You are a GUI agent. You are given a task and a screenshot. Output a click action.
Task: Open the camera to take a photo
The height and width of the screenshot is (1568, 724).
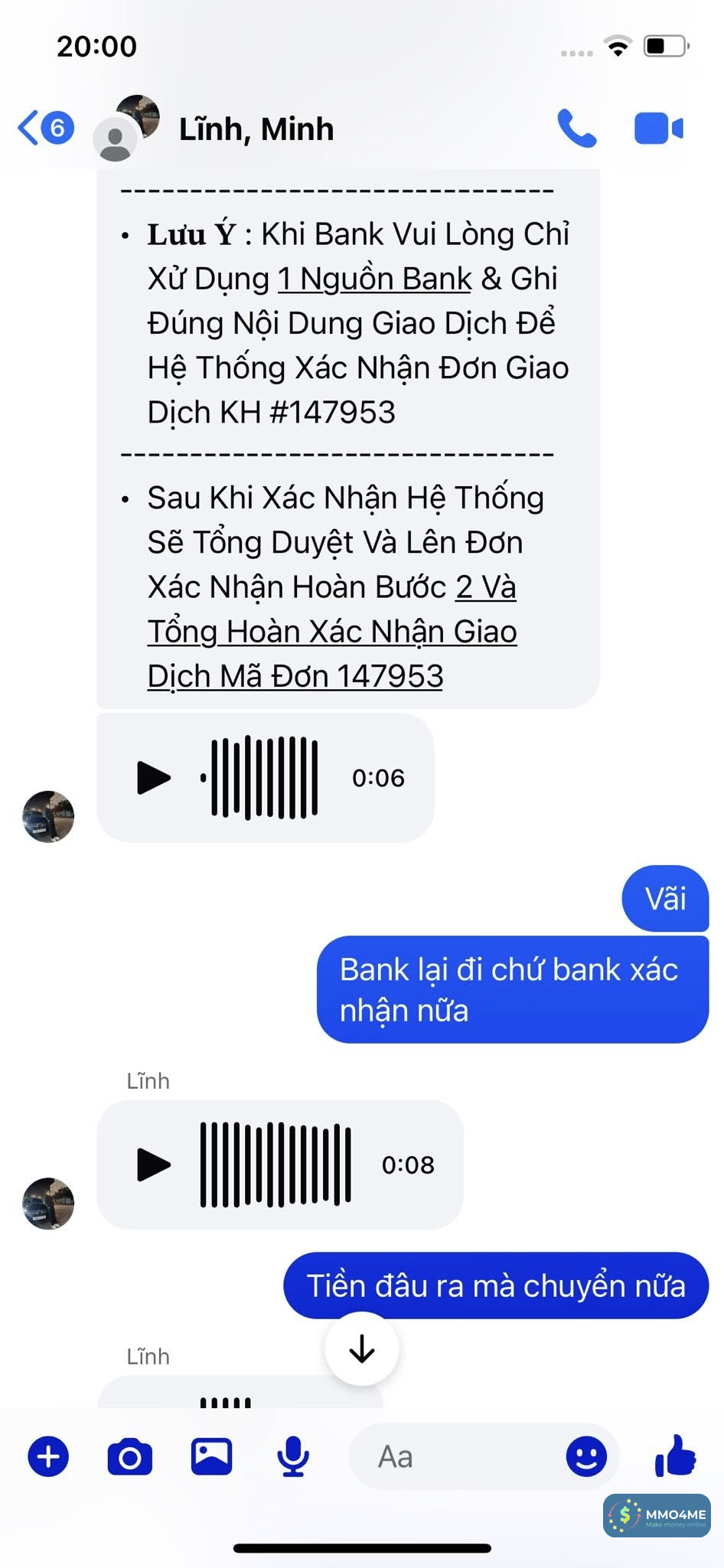[x=129, y=1456]
